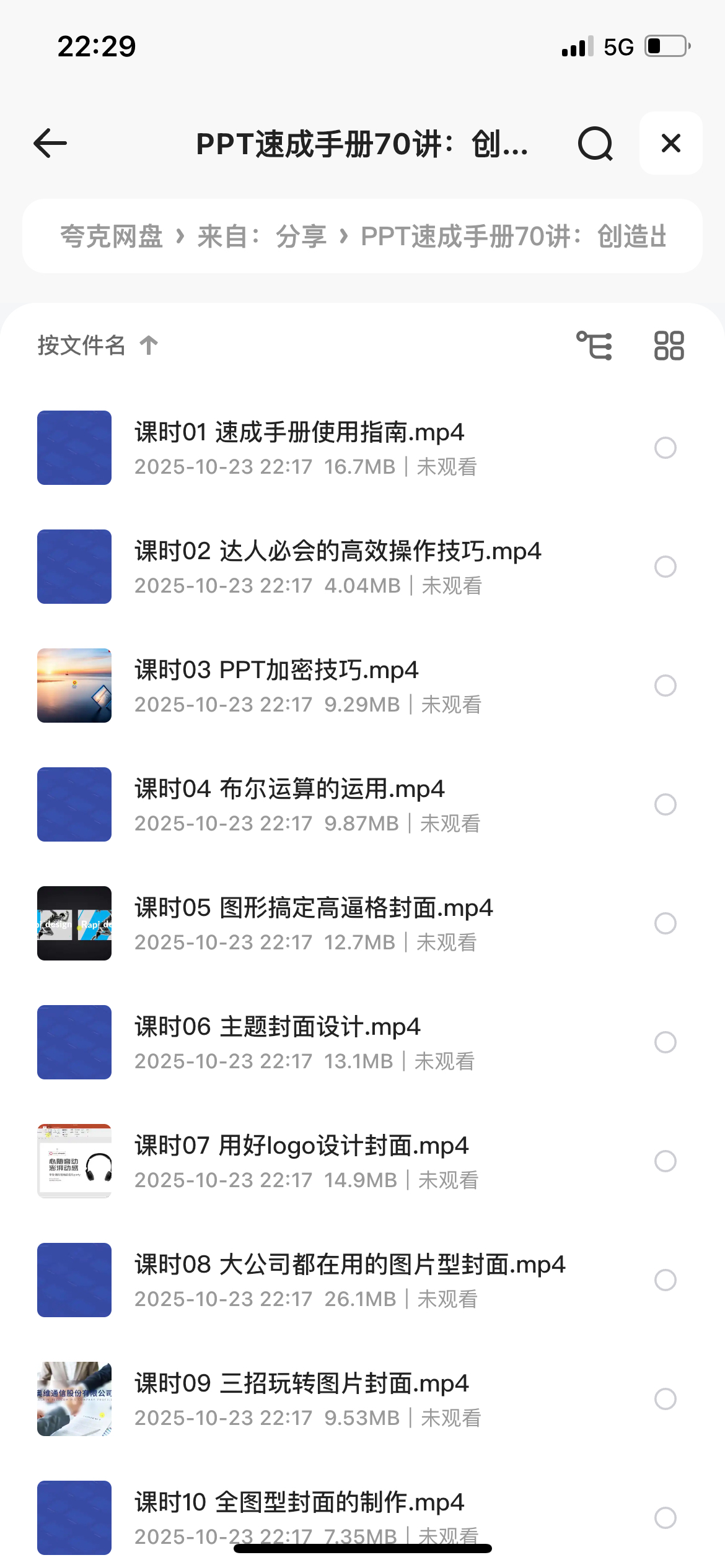This screenshot has height=1568, width=725.
Task: Open 课时10 全图型封面的制作.mp4
Action: click(299, 1503)
